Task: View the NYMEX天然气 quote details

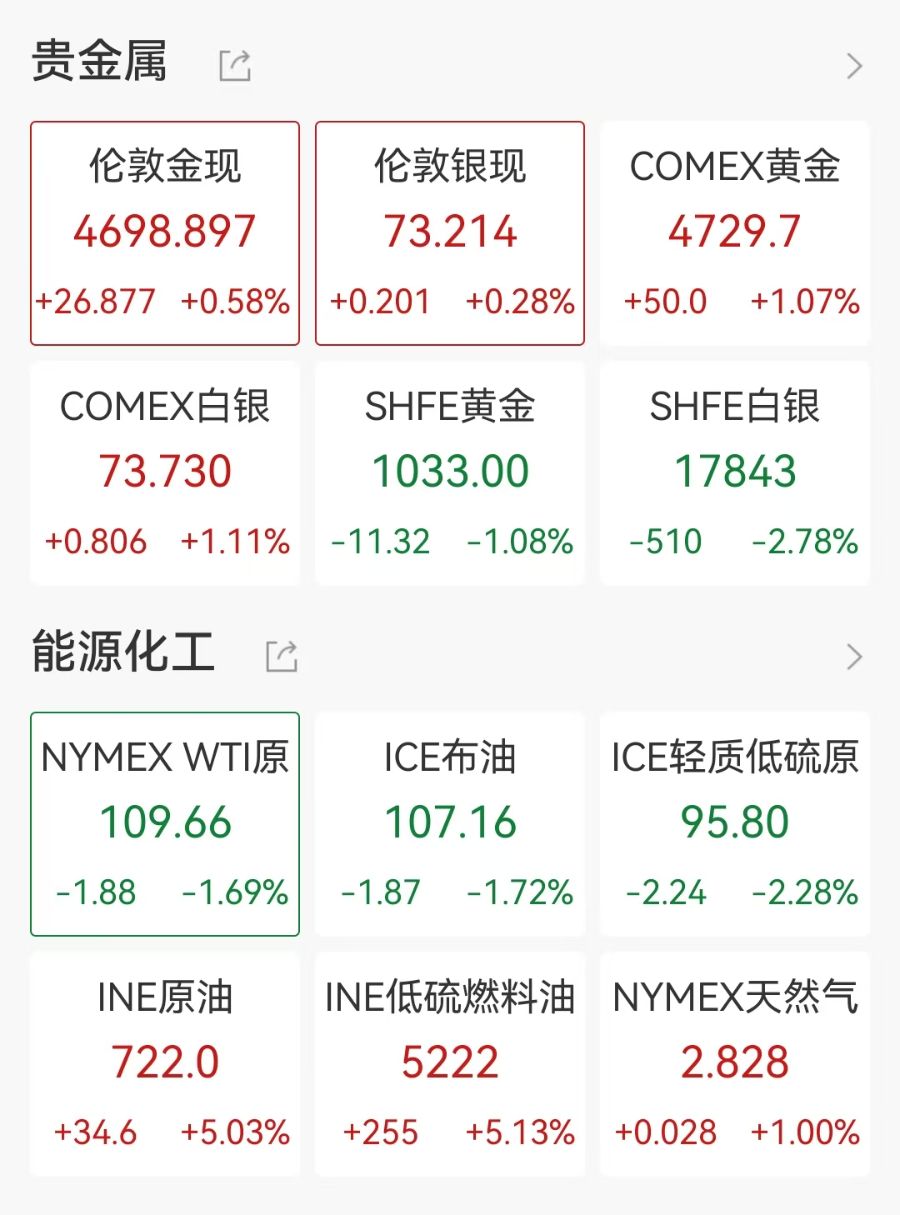Action: 735,1063
